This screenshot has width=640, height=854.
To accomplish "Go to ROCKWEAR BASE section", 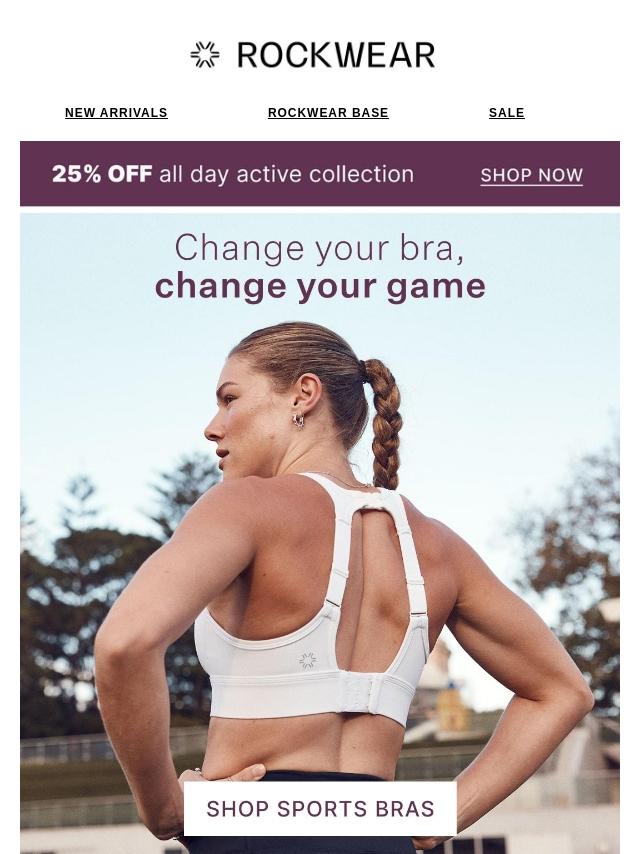I will click(x=328, y=113).
